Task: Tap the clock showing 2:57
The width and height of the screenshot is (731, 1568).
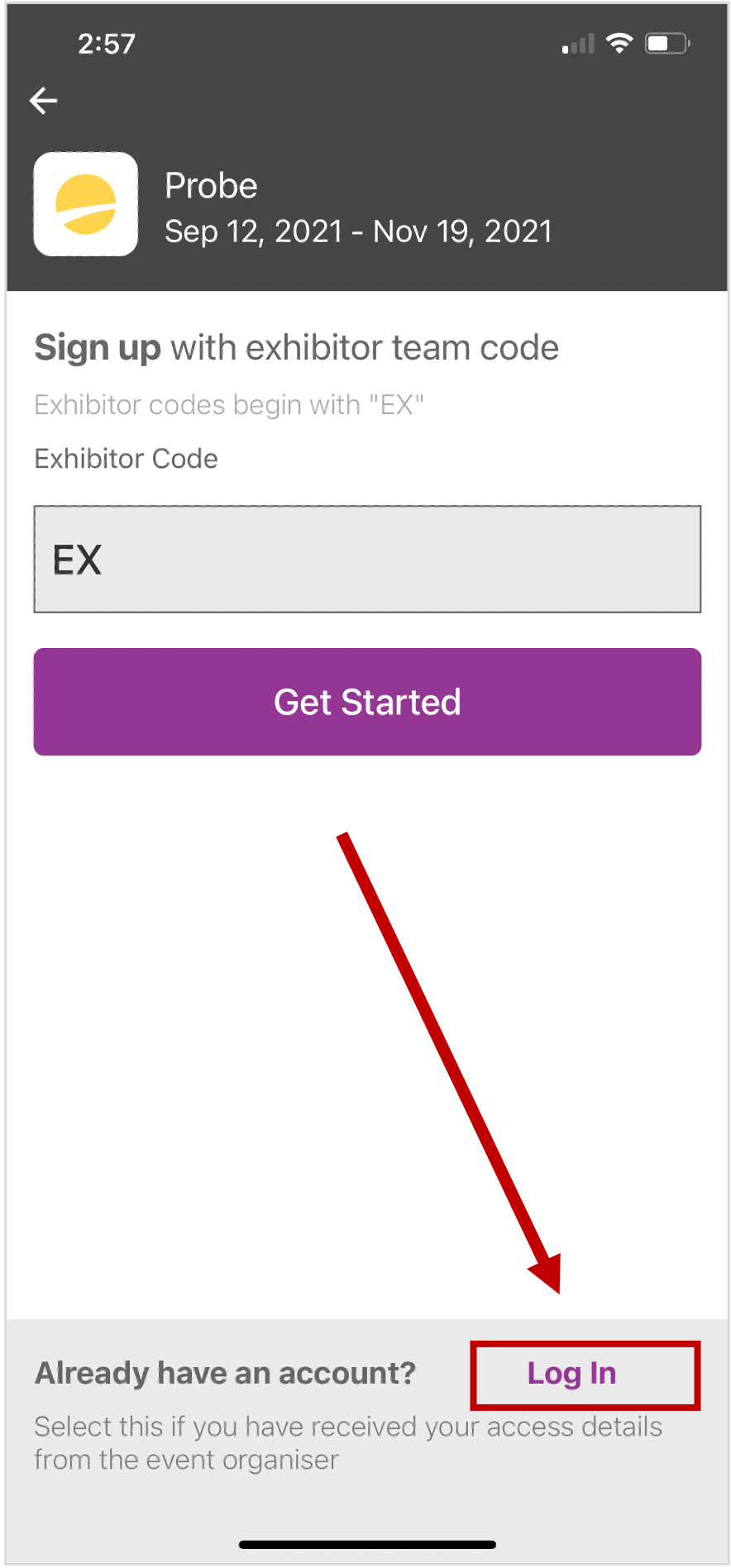Action: [107, 44]
